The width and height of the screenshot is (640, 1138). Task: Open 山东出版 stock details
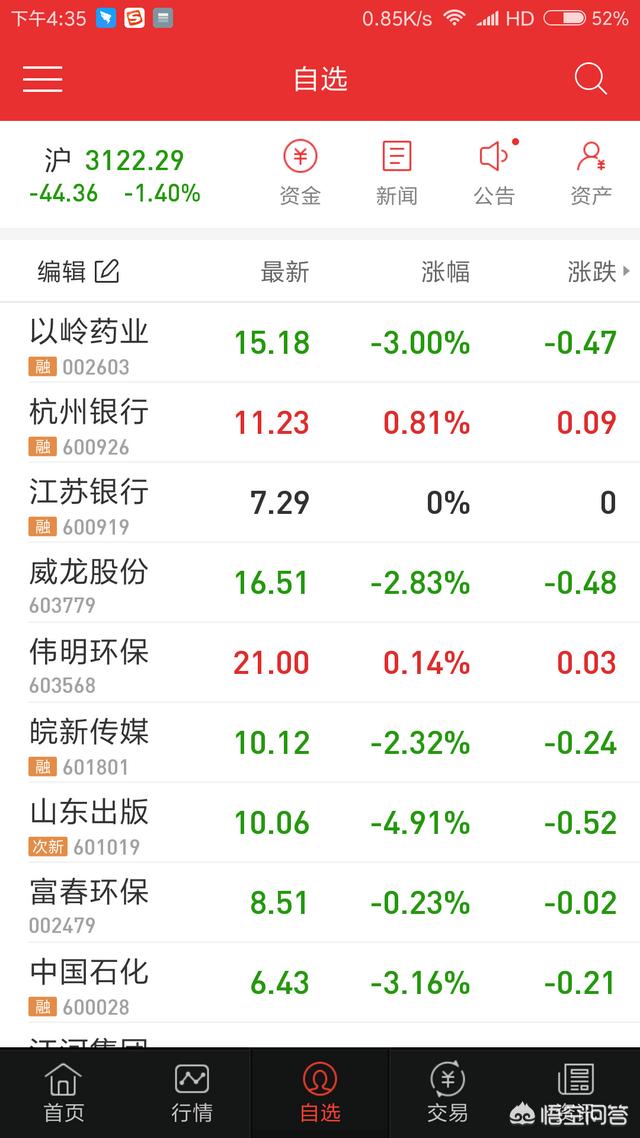coord(90,823)
